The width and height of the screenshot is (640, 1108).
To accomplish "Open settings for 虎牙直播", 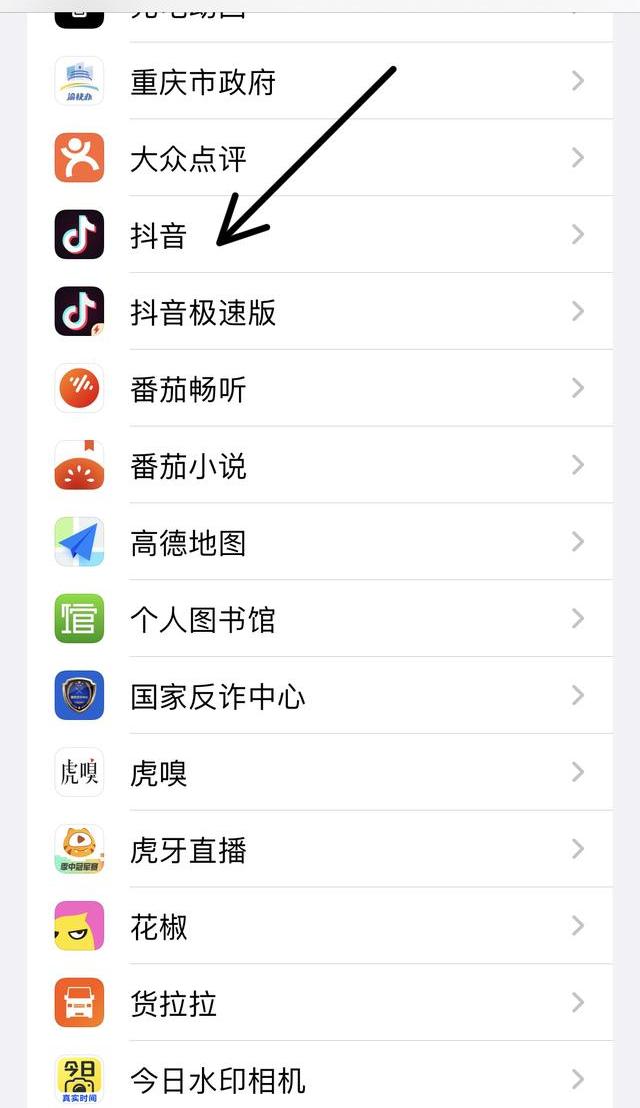I will [188, 851].
